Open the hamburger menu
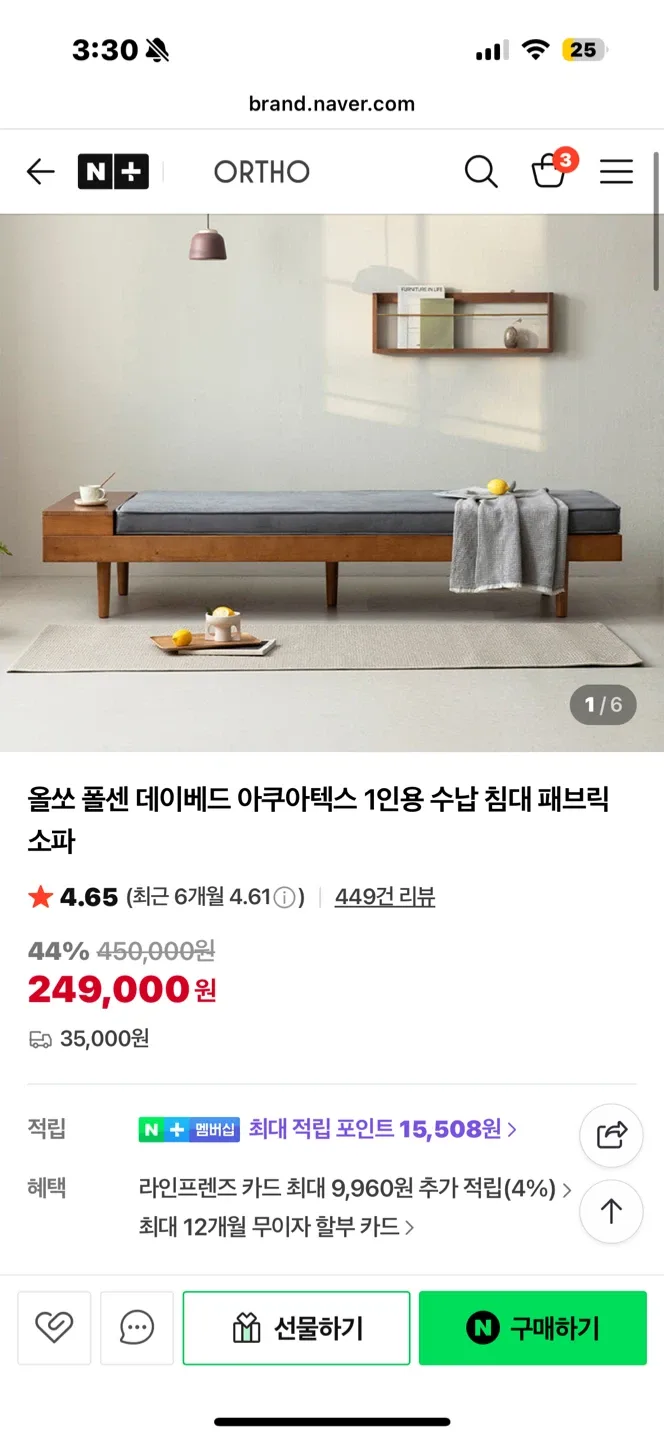Image resolution: width=664 pixels, height=1440 pixels. (616, 172)
